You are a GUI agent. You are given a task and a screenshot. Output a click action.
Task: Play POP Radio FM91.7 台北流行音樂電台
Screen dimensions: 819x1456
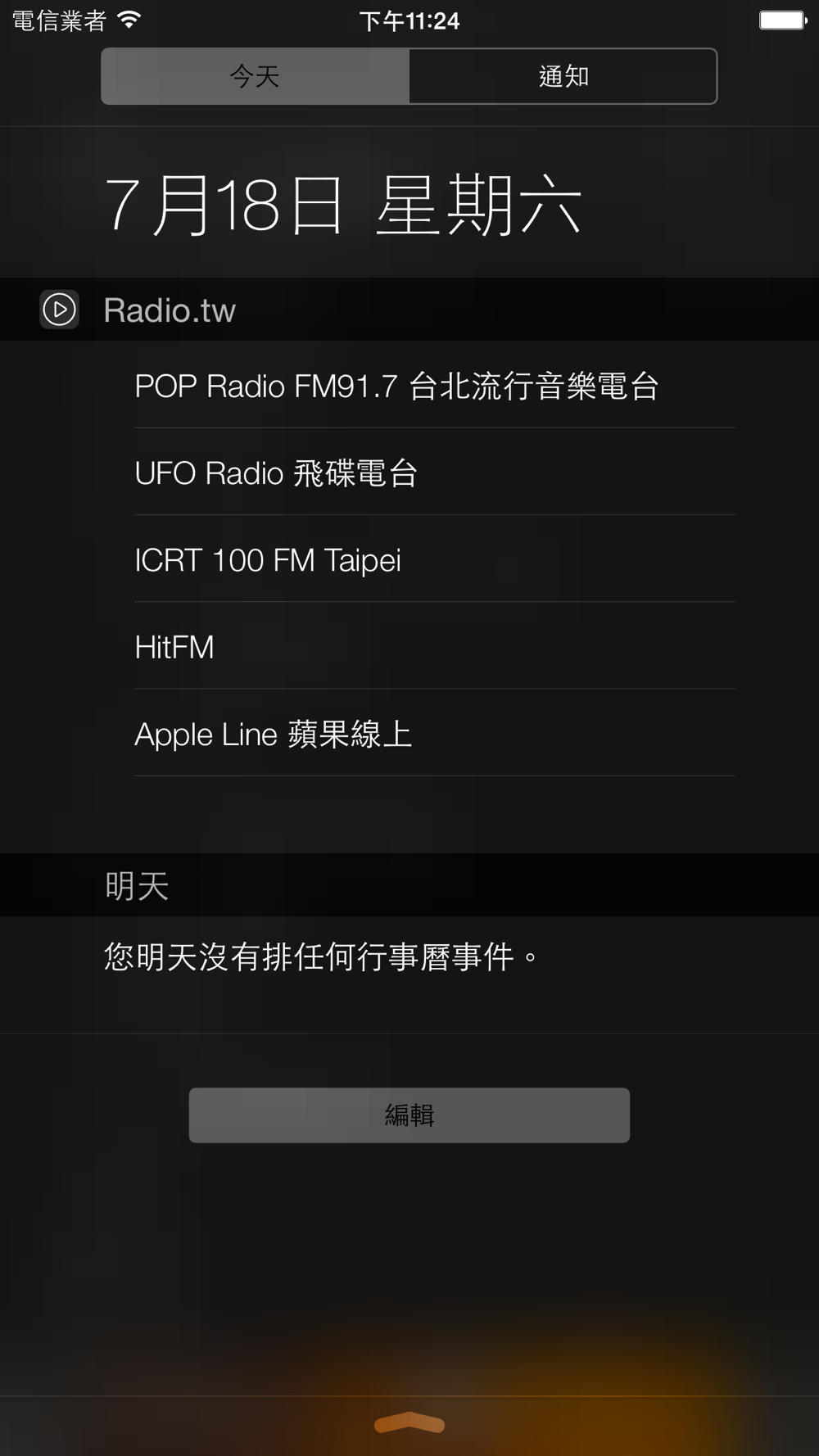396,386
